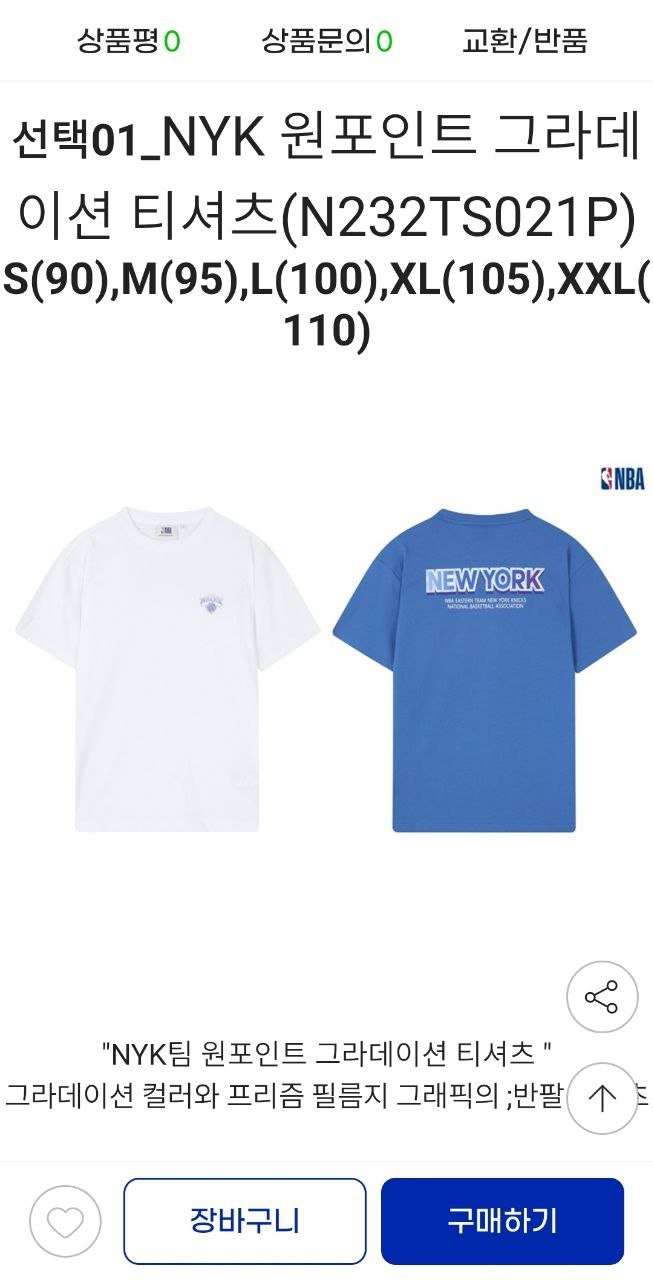Tap 구매하기 to buy now
The image size is (653, 1280).
point(502,1221)
